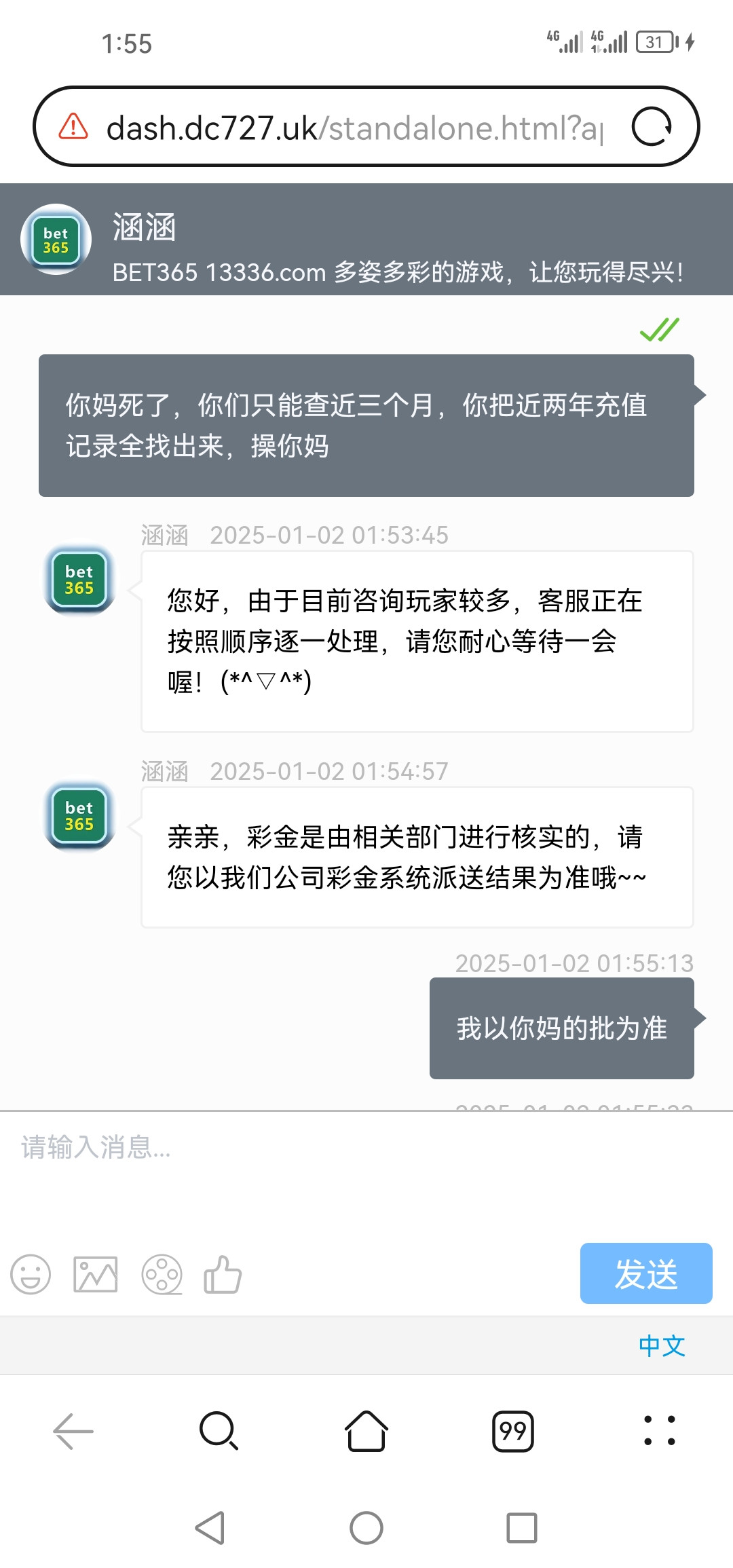The image size is (733, 1568).
Task: Open browser search from bottom toolbar
Action: point(219,1431)
